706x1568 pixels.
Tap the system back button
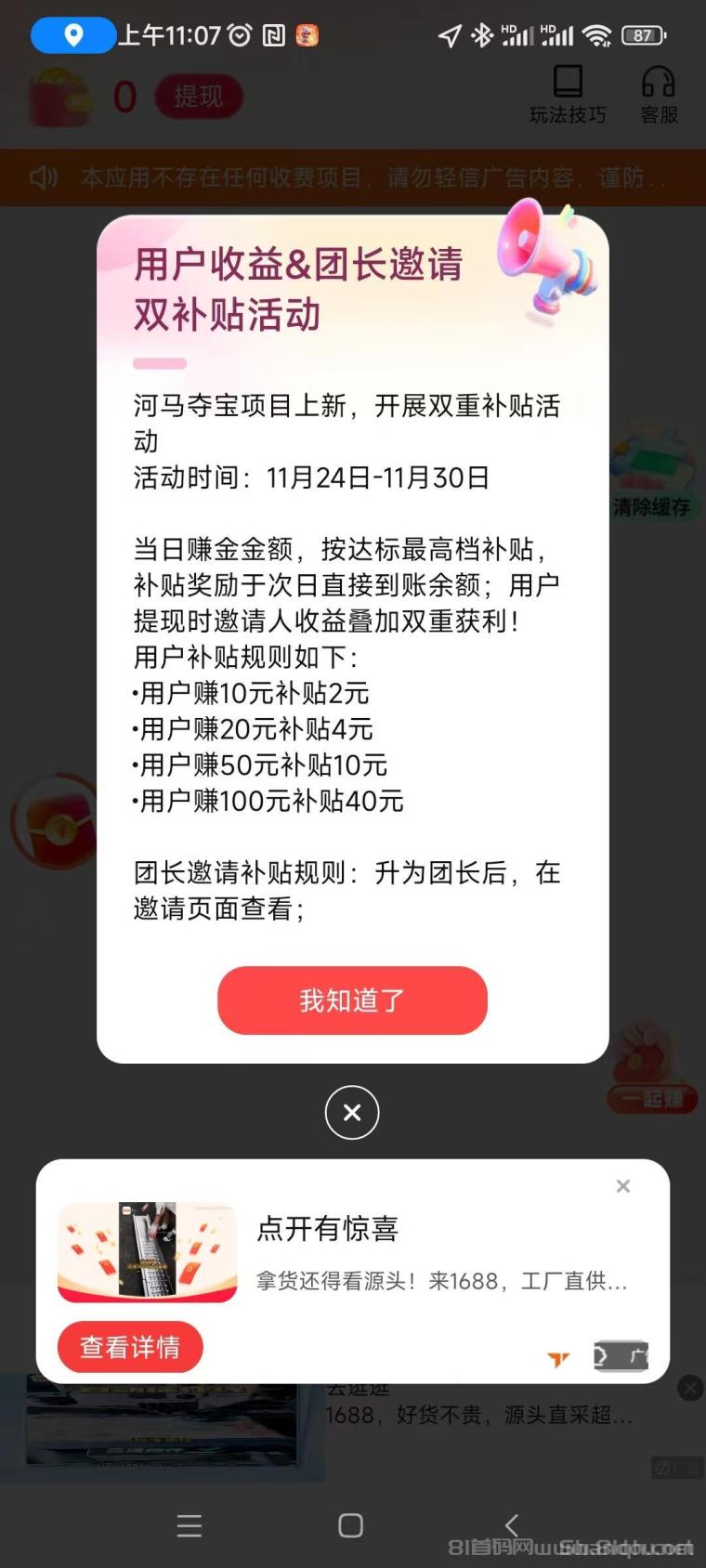pyautogui.click(x=512, y=1524)
